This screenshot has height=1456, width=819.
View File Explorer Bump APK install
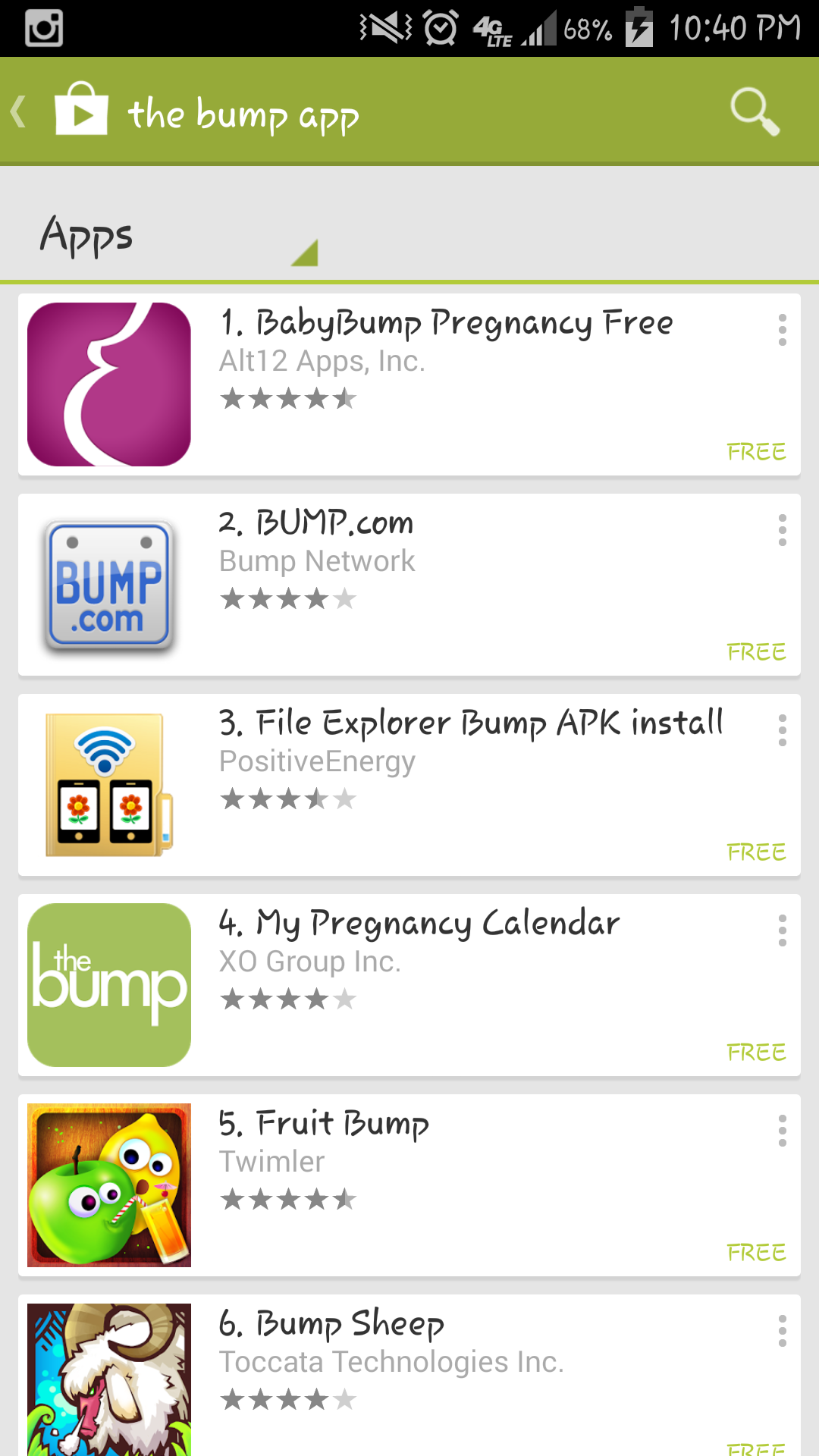(409, 785)
